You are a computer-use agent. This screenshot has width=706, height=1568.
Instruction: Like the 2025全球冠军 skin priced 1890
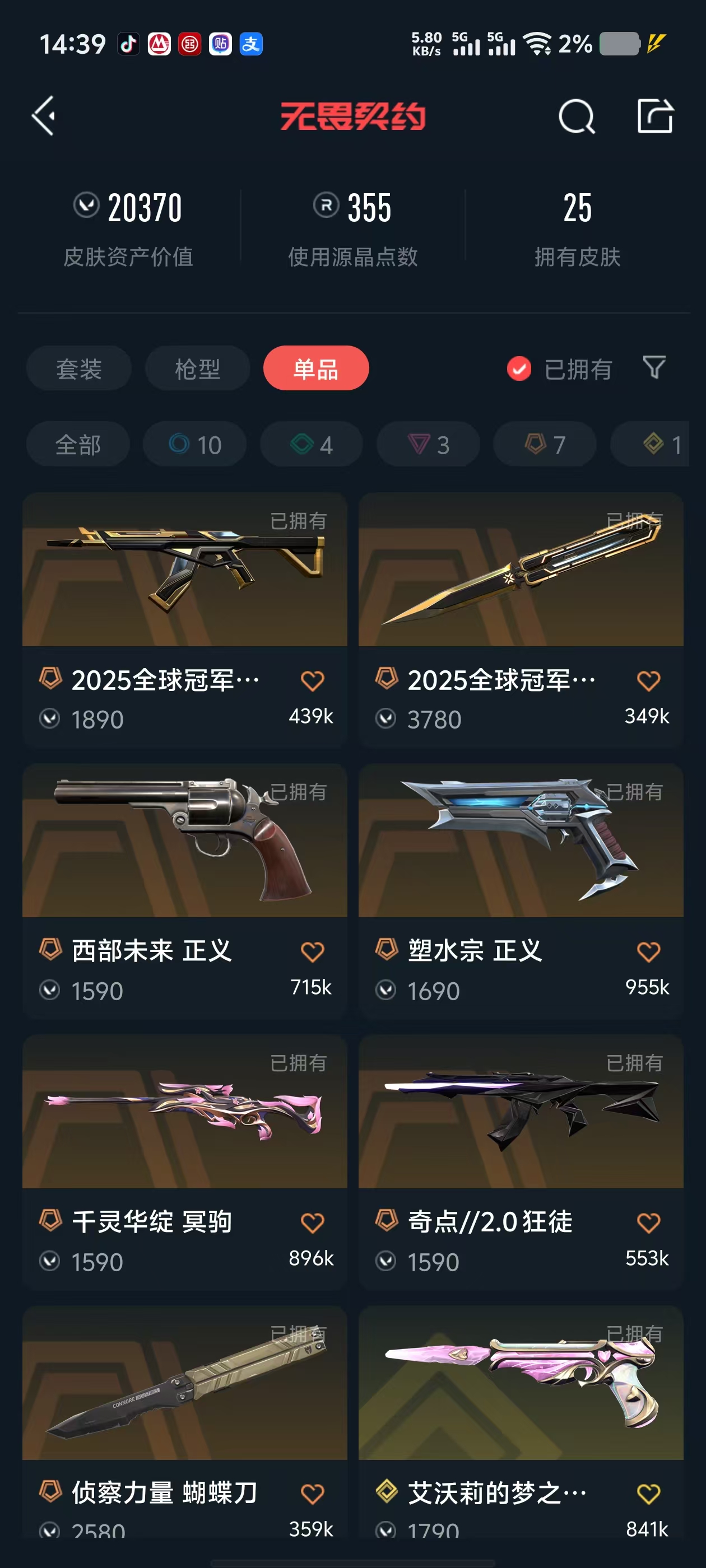click(312, 680)
